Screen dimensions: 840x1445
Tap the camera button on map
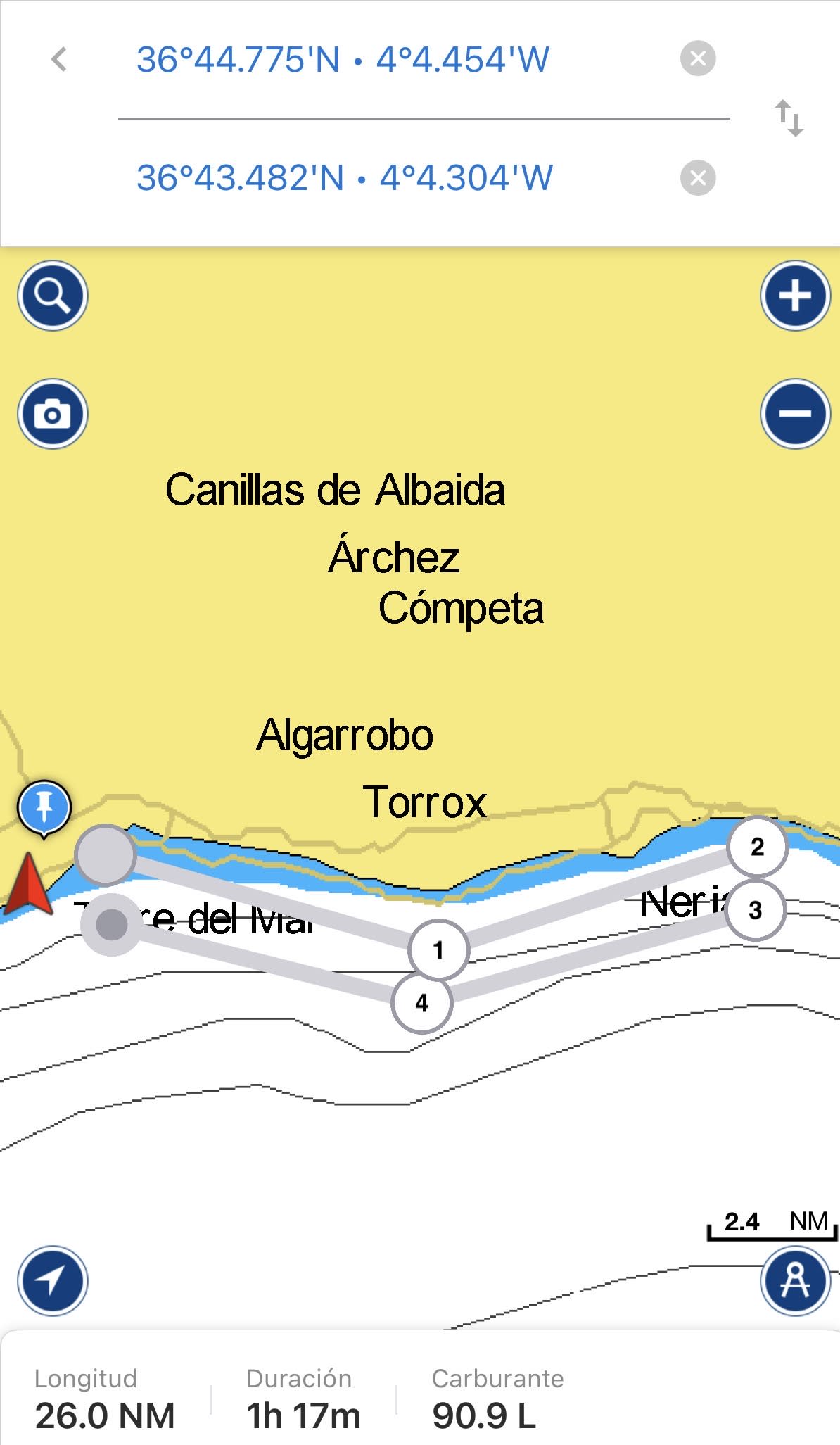pyautogui.click(x=53, y=414)
